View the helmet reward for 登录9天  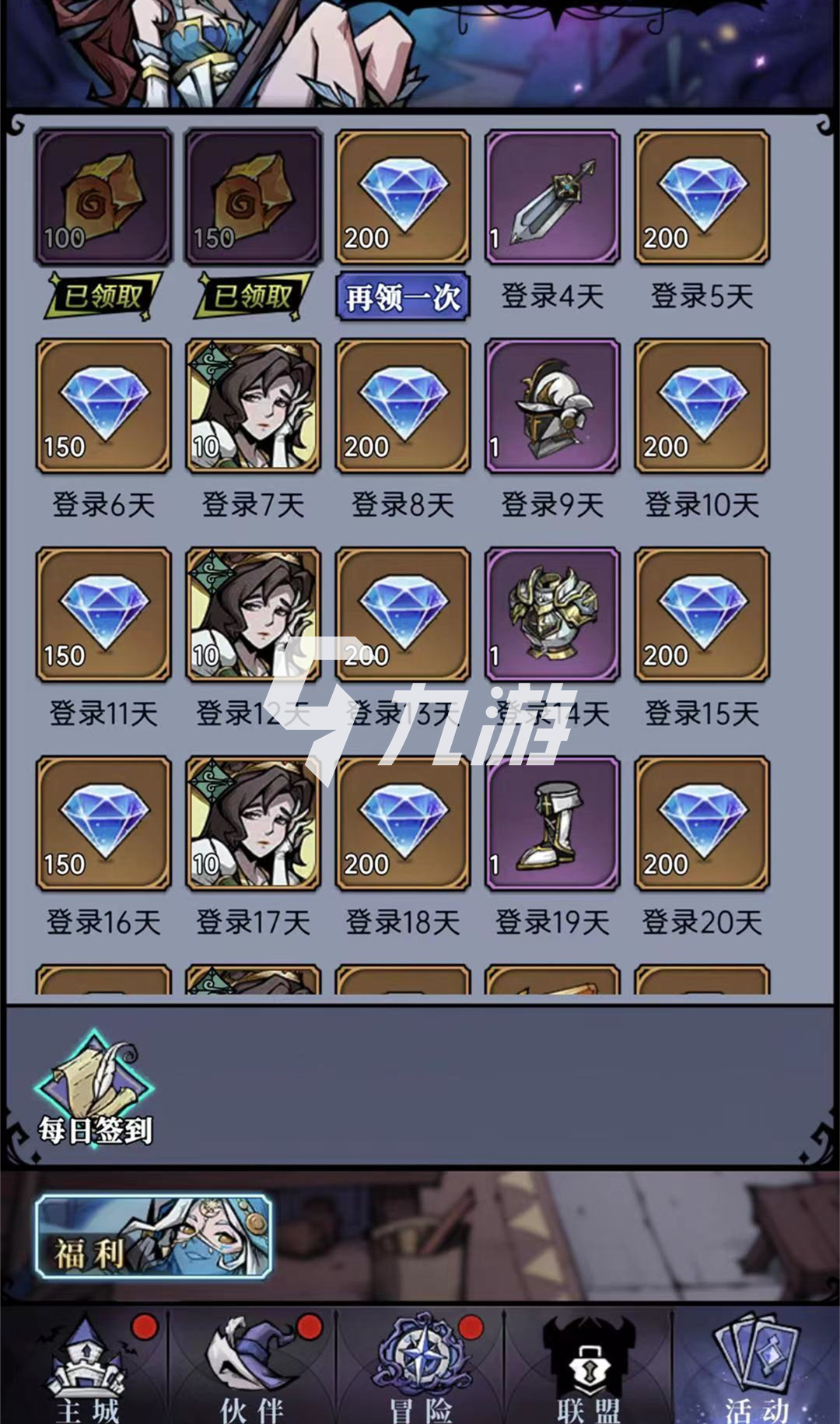click(552, 406)
